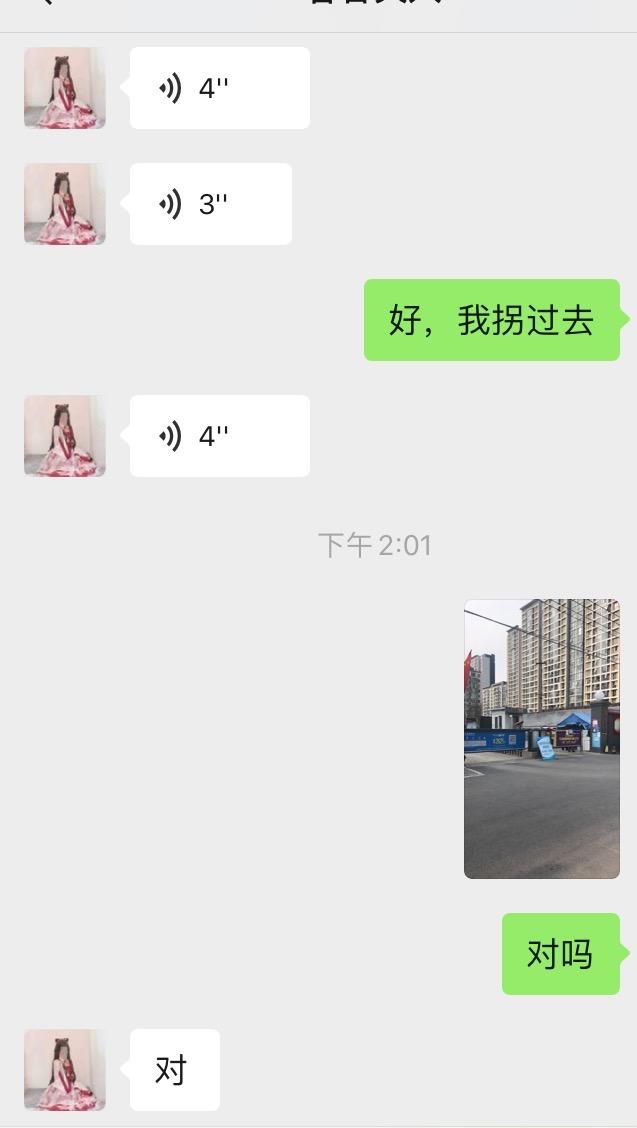
Task: Open the sent street photo
Action: click(x=541, y=738)
